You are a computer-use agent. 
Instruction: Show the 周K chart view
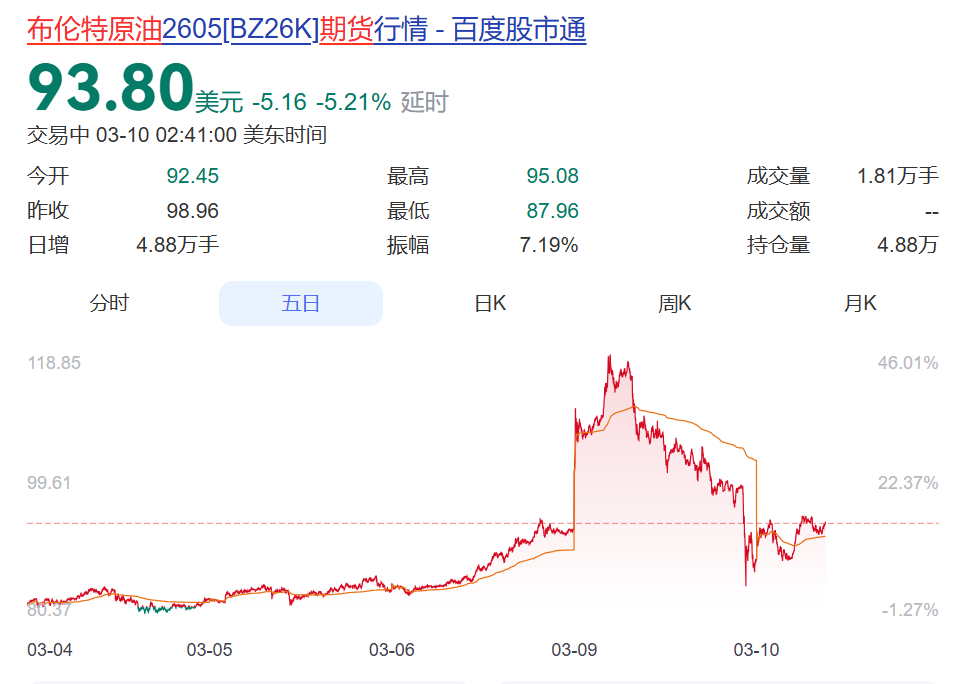[674, 303]
